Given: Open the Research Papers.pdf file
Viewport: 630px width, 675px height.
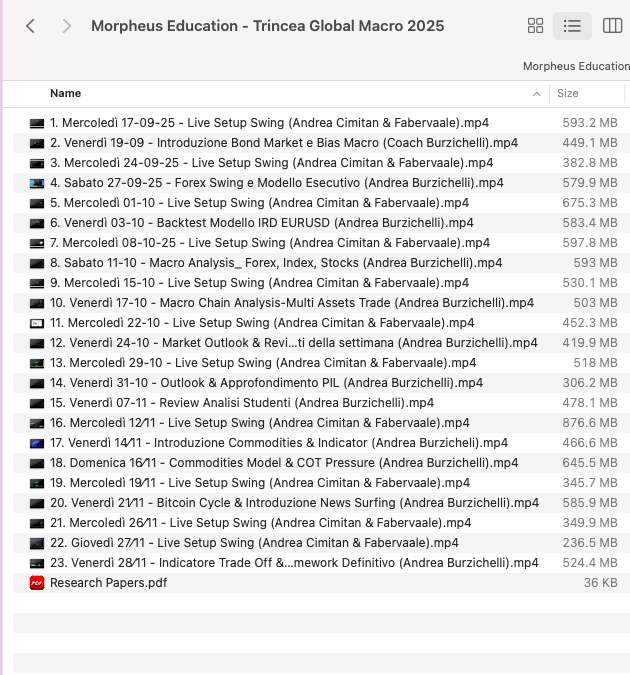Looking at the screenshot, I should [108, 583].
